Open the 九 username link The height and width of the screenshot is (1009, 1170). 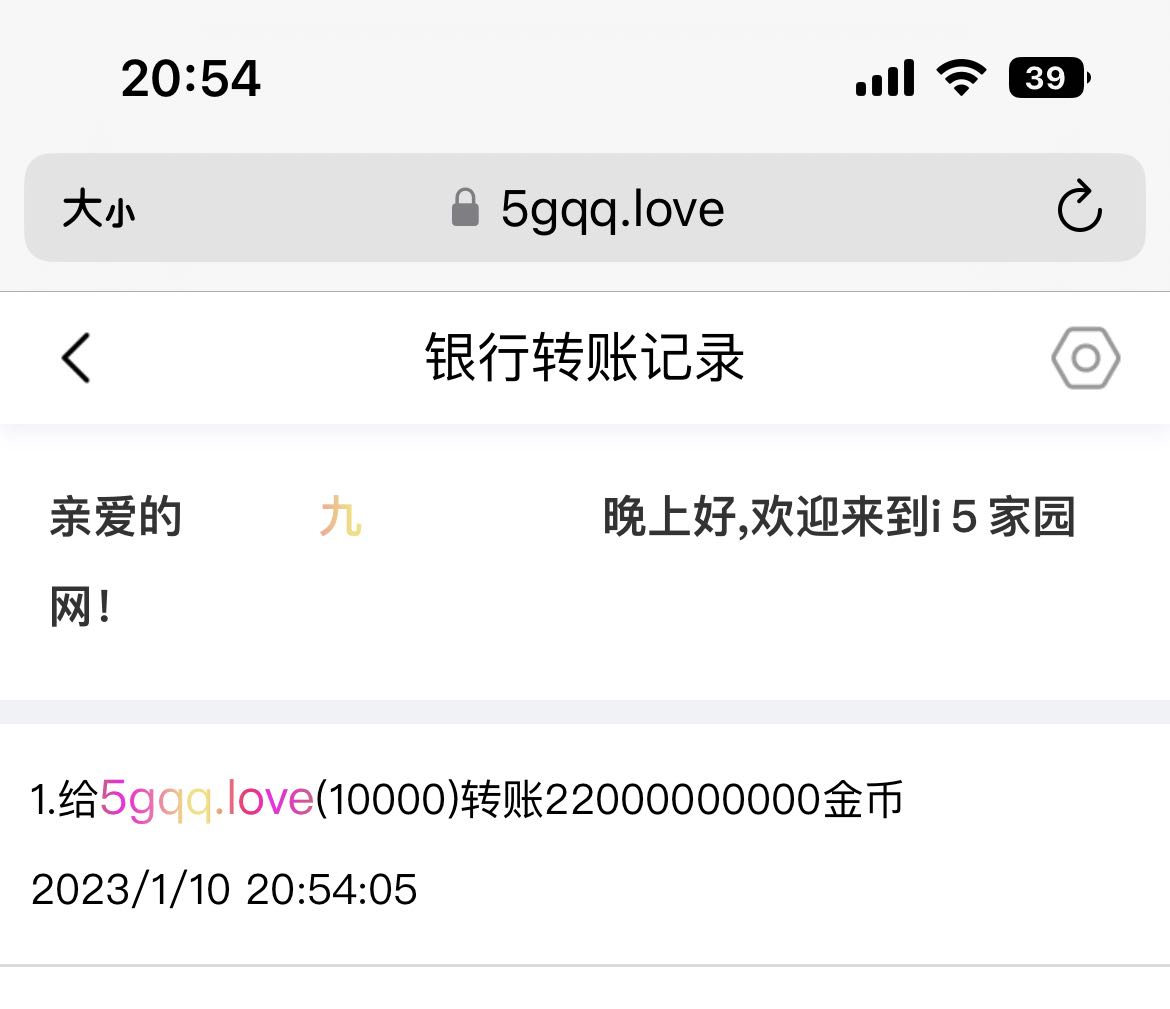(x=340, y=518)
